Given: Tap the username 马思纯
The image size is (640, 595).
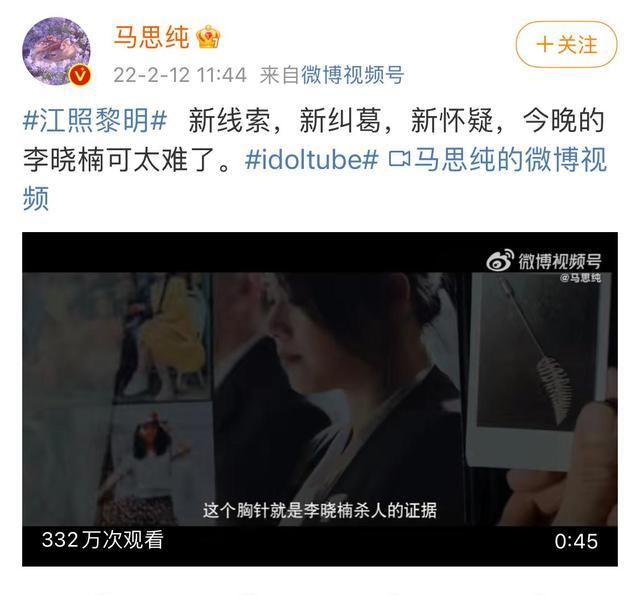Looking at the screenshot, I should coord(150,37).
